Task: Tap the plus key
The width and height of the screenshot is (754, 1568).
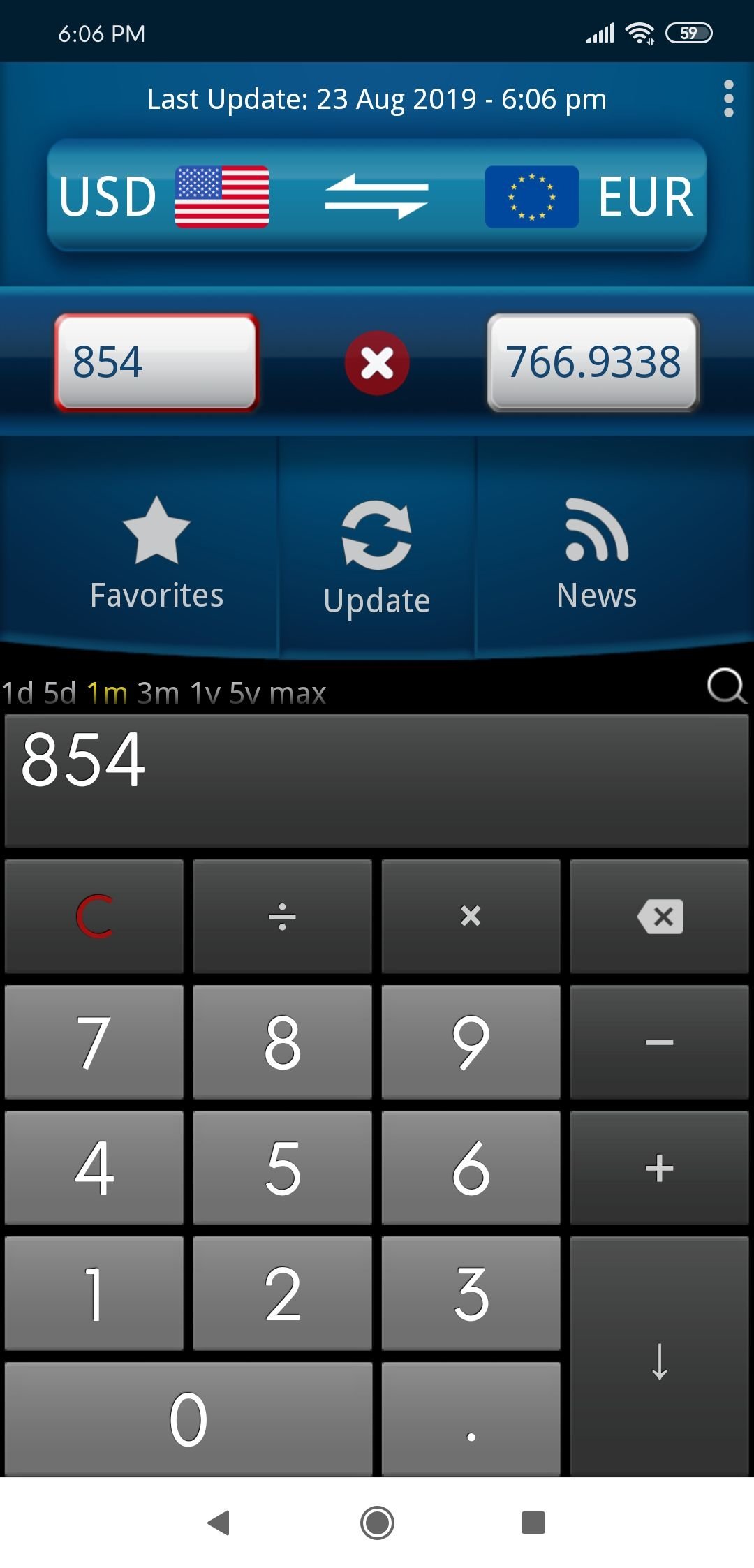Action: pyautogui.click(x=660, y=1168)
